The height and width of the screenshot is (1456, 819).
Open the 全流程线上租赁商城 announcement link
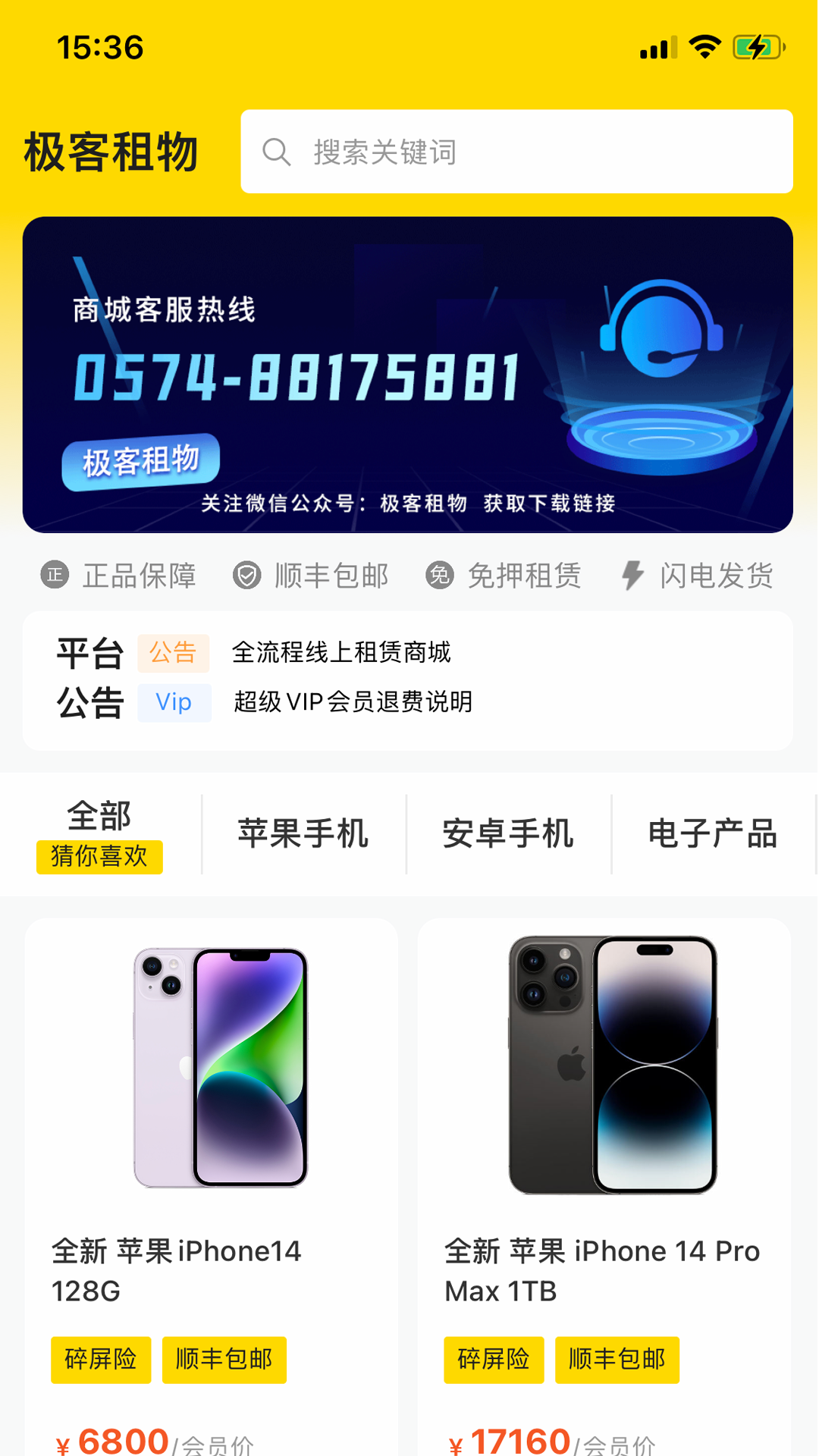[341, 653]
